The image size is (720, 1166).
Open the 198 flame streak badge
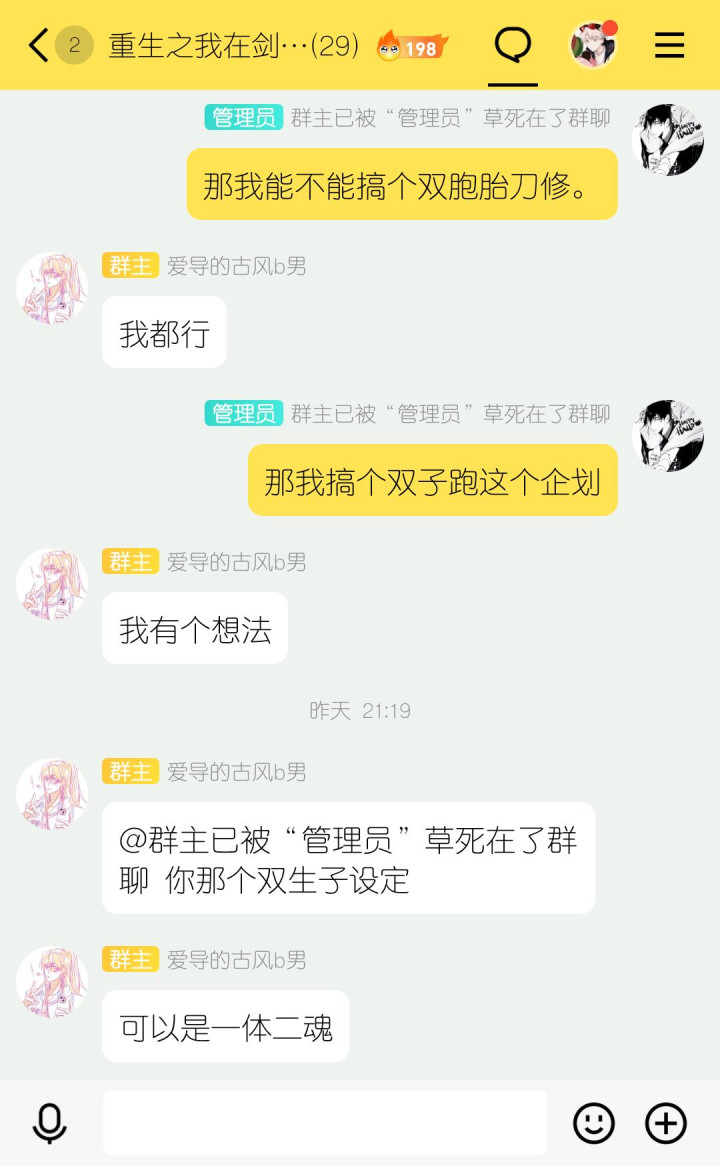412,47
